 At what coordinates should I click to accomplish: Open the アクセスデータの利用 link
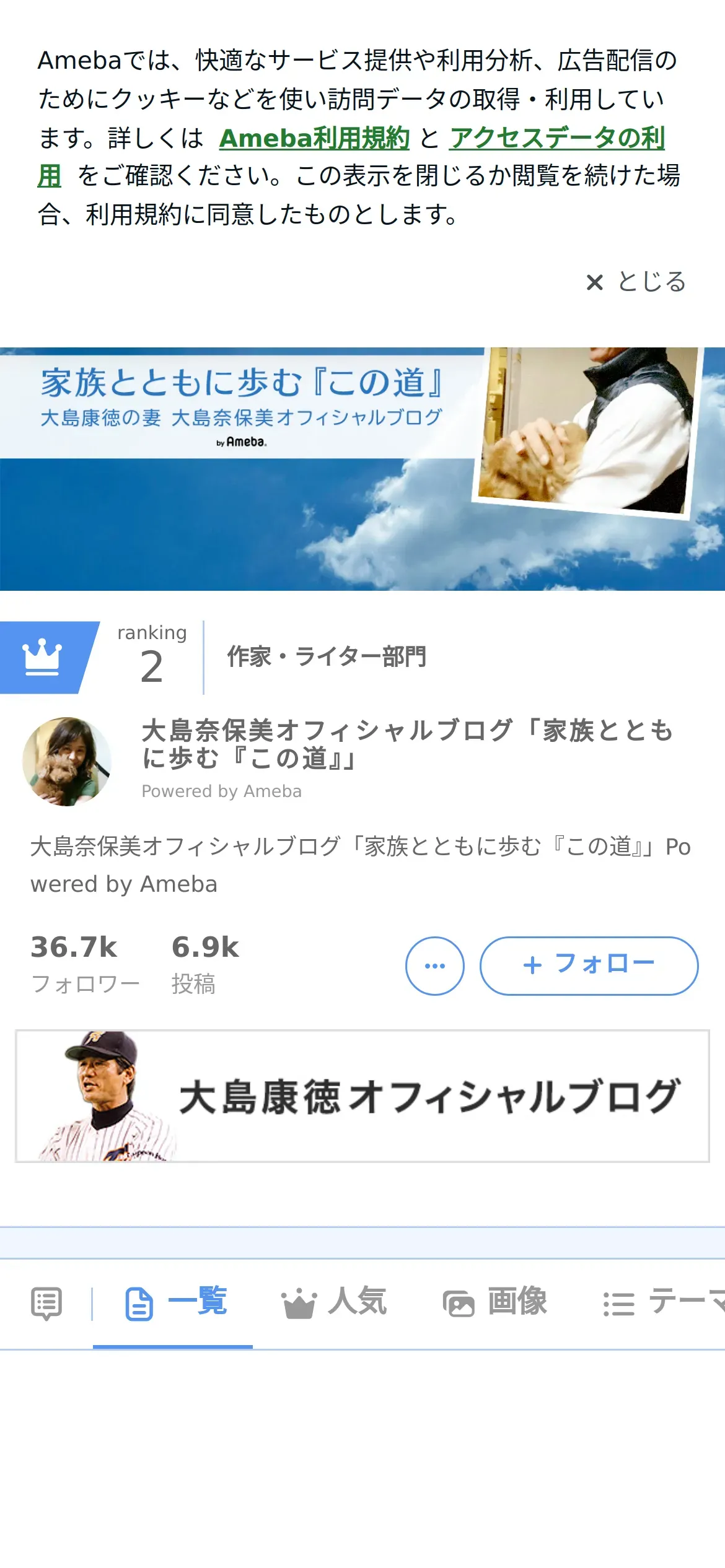[556, 138]
